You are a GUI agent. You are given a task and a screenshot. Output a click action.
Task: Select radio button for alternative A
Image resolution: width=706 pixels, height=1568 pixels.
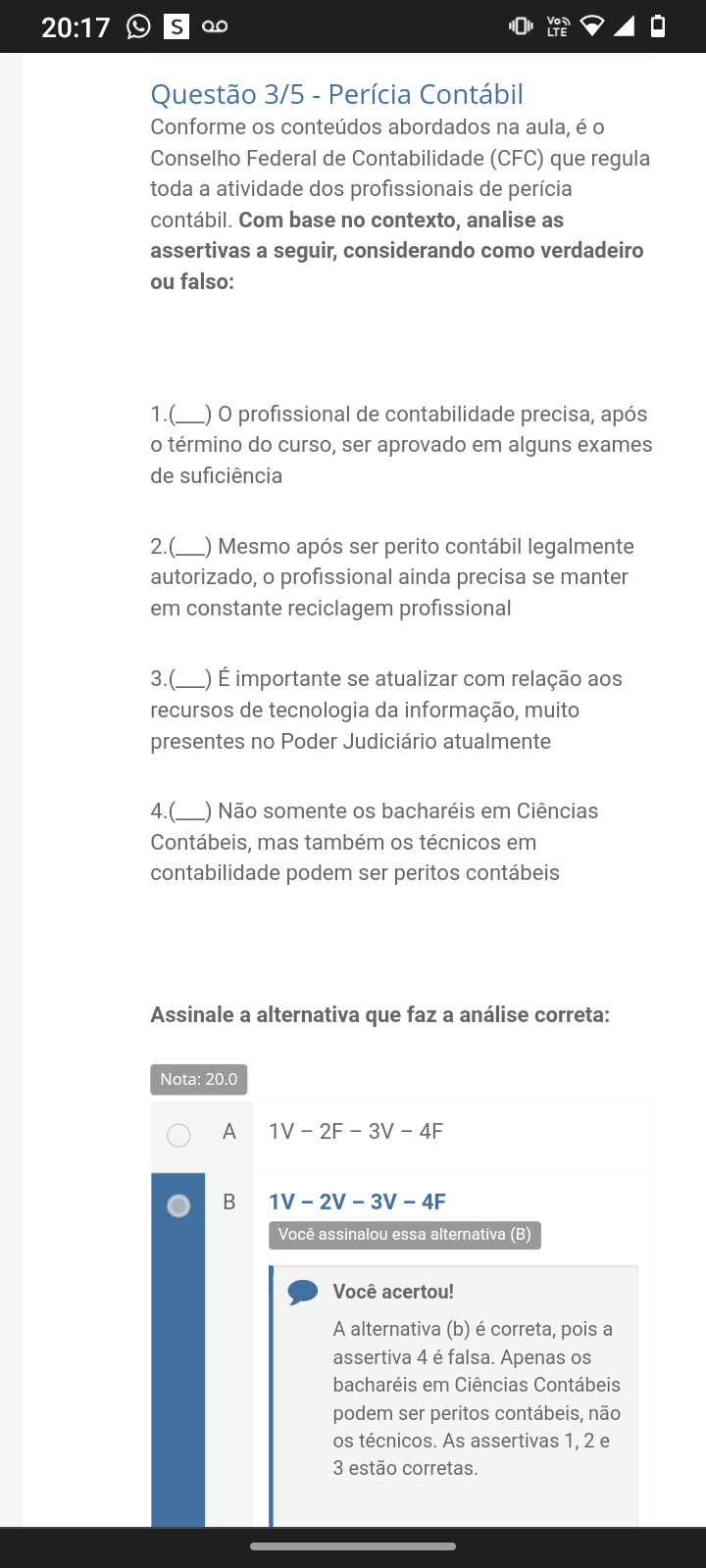click(178, 1135)
